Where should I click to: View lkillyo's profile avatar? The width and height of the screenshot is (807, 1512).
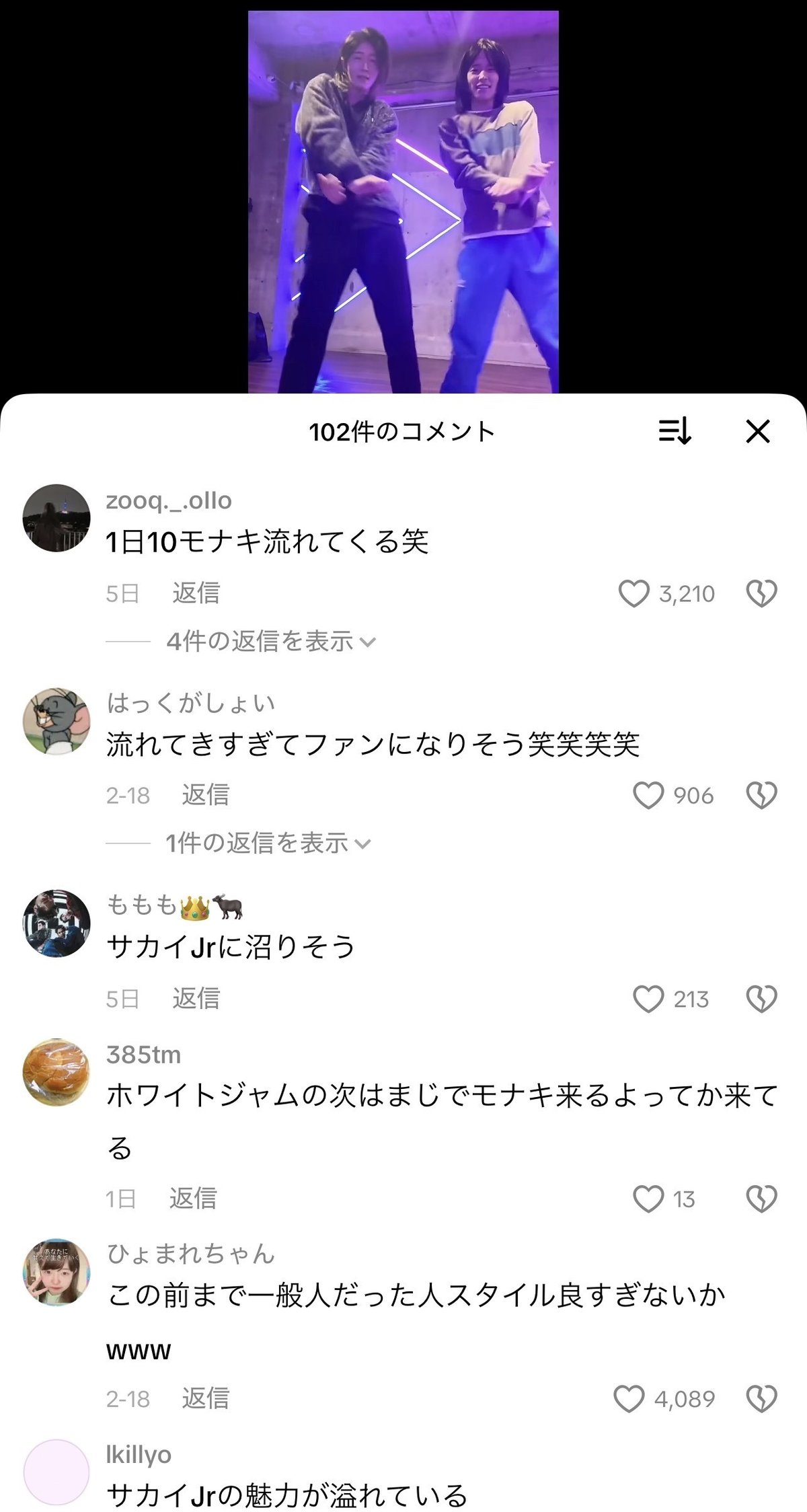(x=56, y=1472)
